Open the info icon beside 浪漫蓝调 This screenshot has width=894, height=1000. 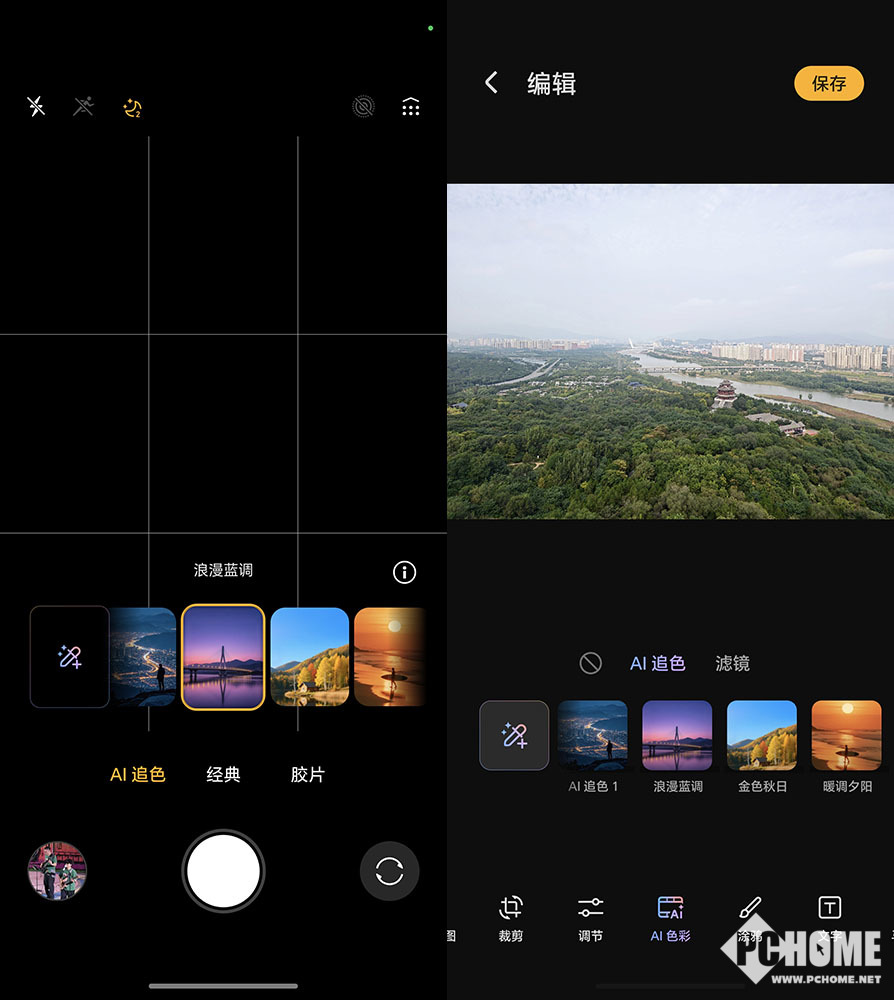pyautogui.click(x=404, y=572)
